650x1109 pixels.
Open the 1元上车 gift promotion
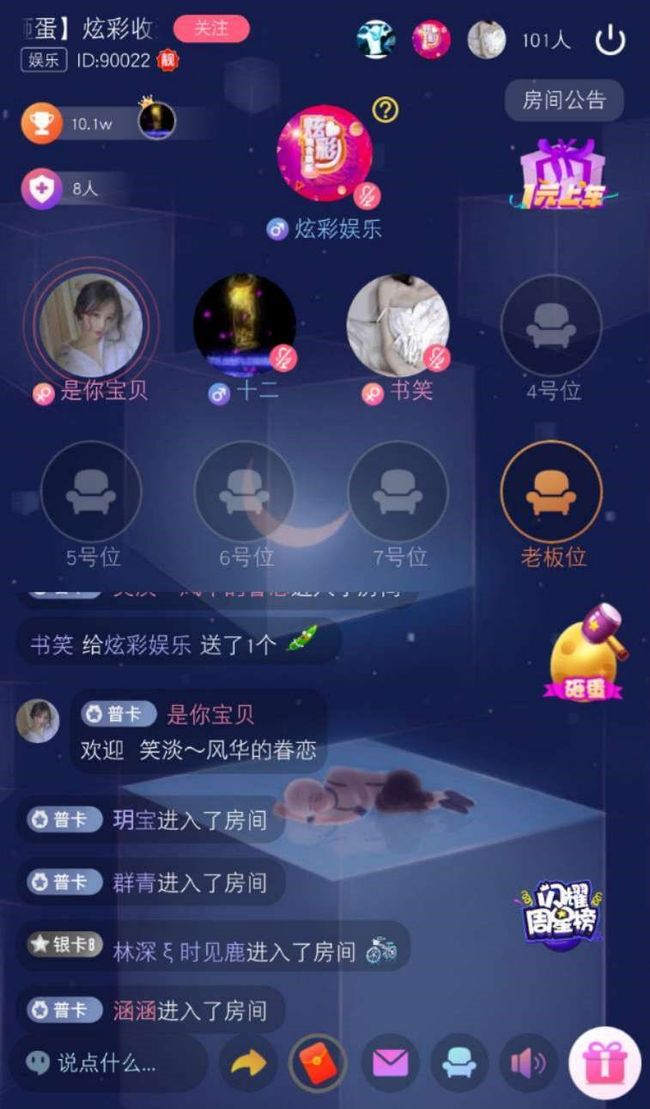point(562,174)
